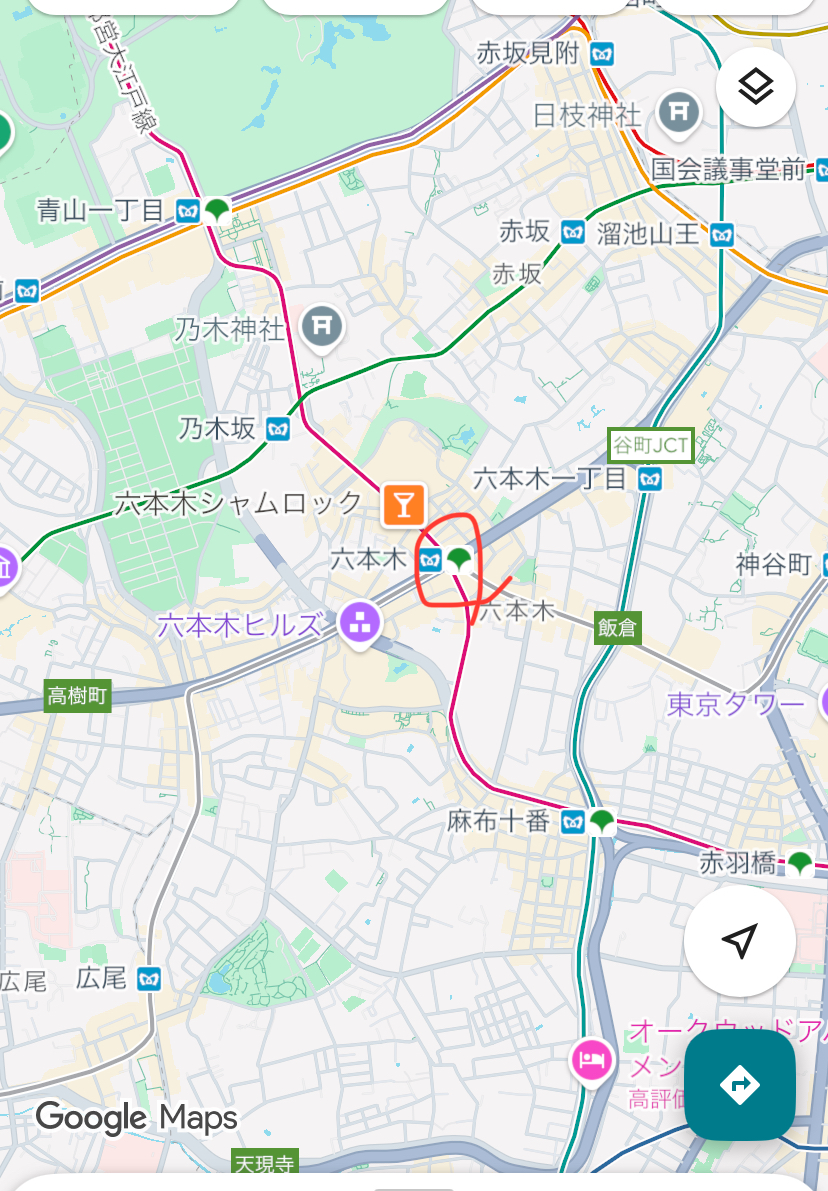Tap the 青山一丁目 station marker
The width and height of the screenshot is (828, 1191).
point(187,210)
